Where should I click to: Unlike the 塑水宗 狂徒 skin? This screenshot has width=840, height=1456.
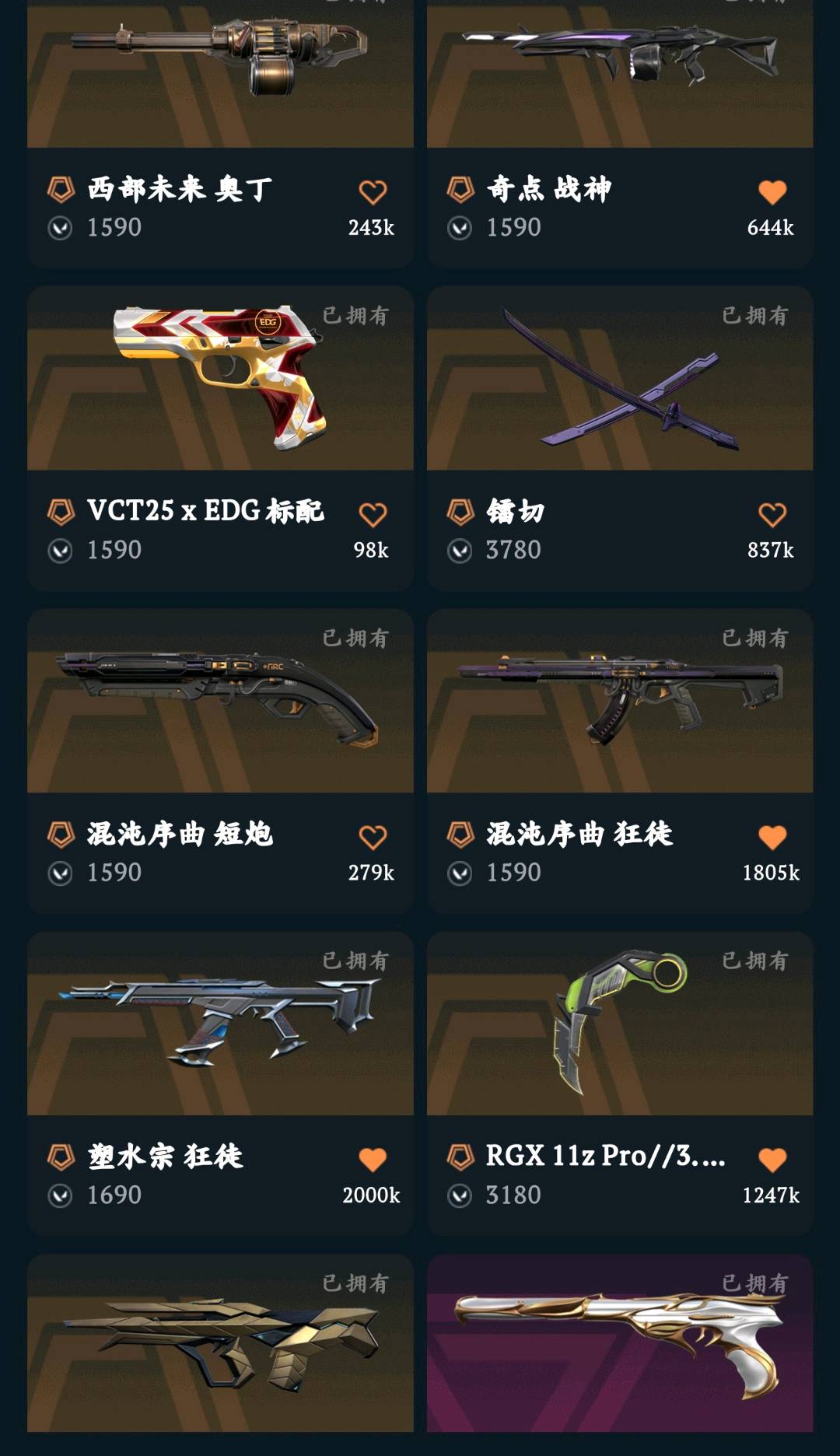tap(373, 1160)
